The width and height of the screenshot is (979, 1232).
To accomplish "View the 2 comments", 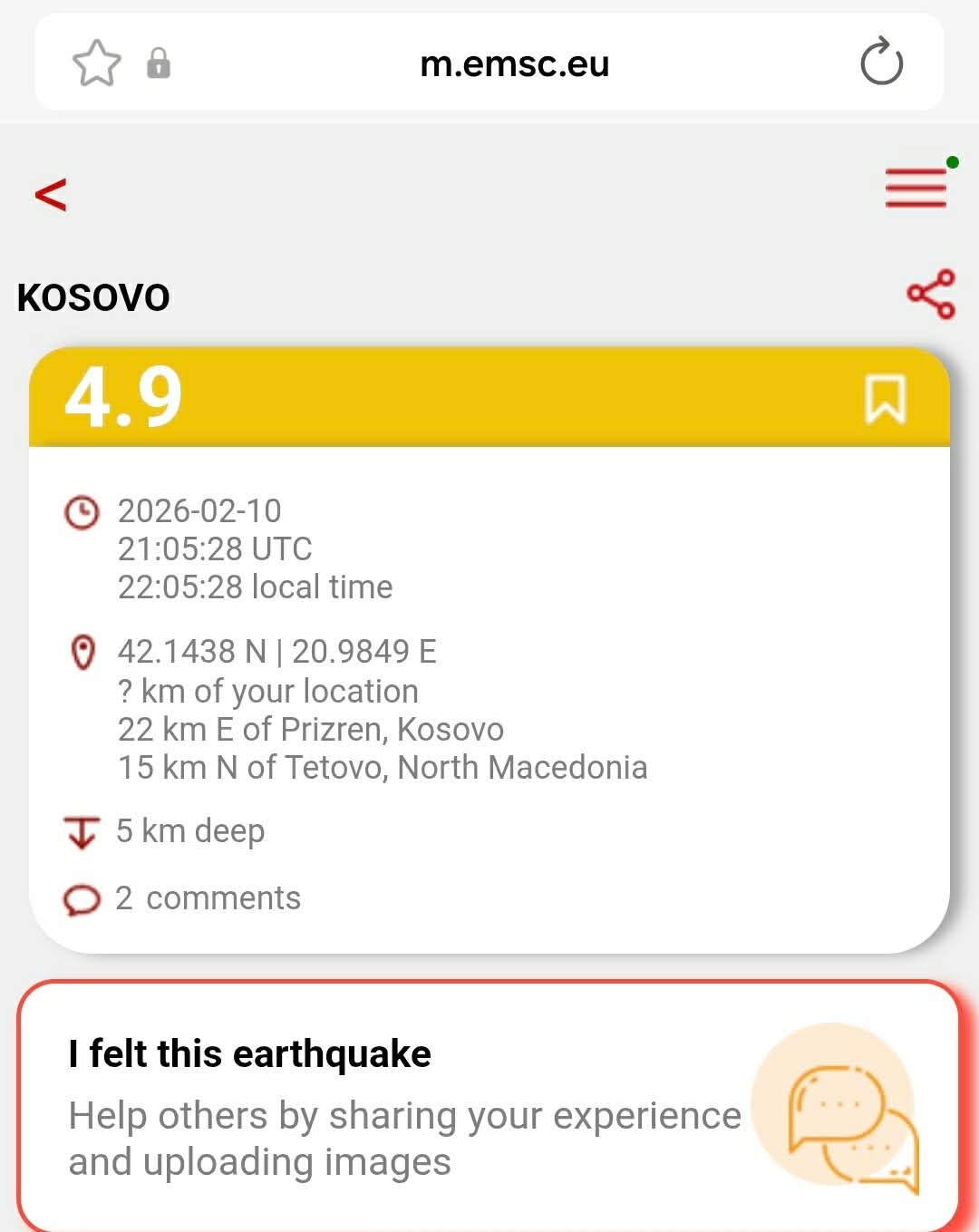I will coord(208,898).
